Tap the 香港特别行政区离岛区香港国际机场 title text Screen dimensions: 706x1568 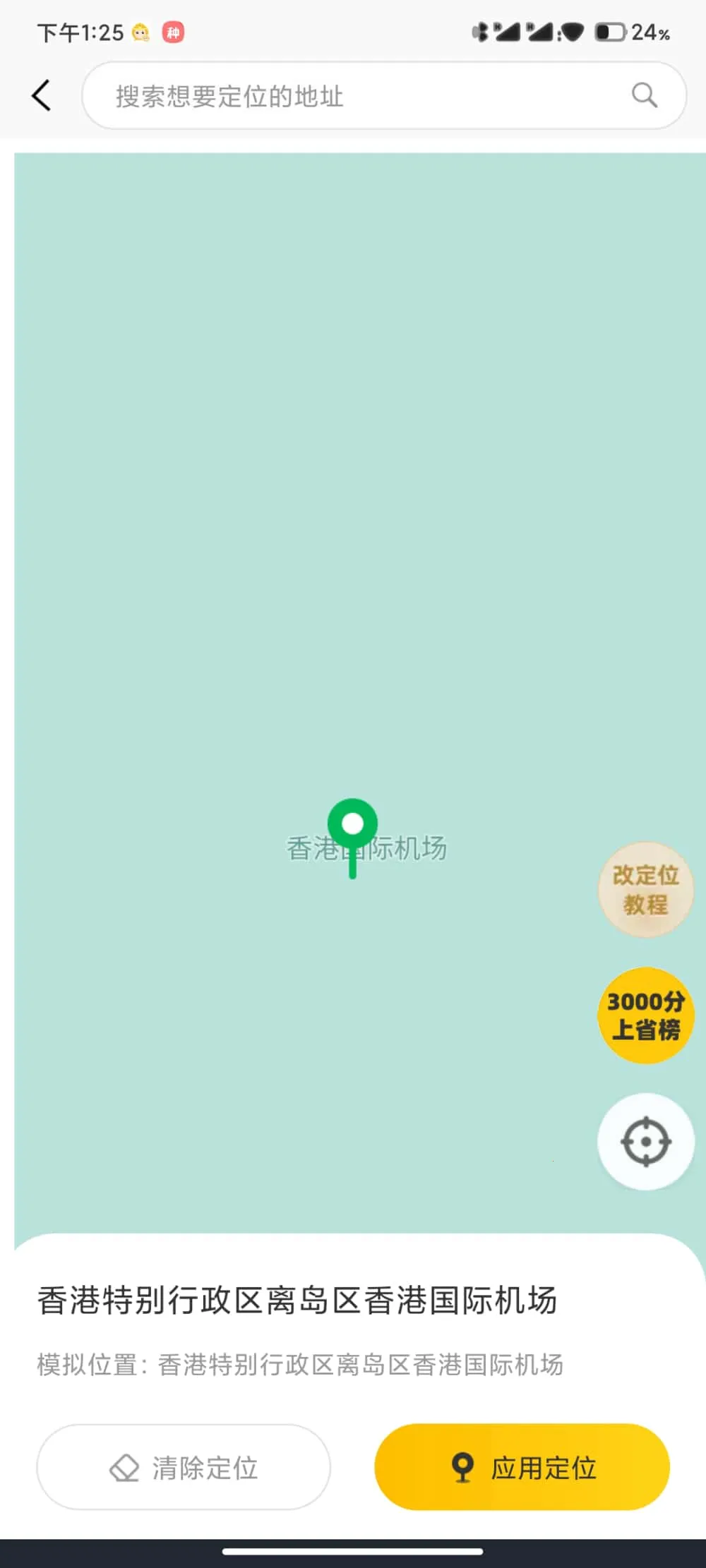(297, 1302)
